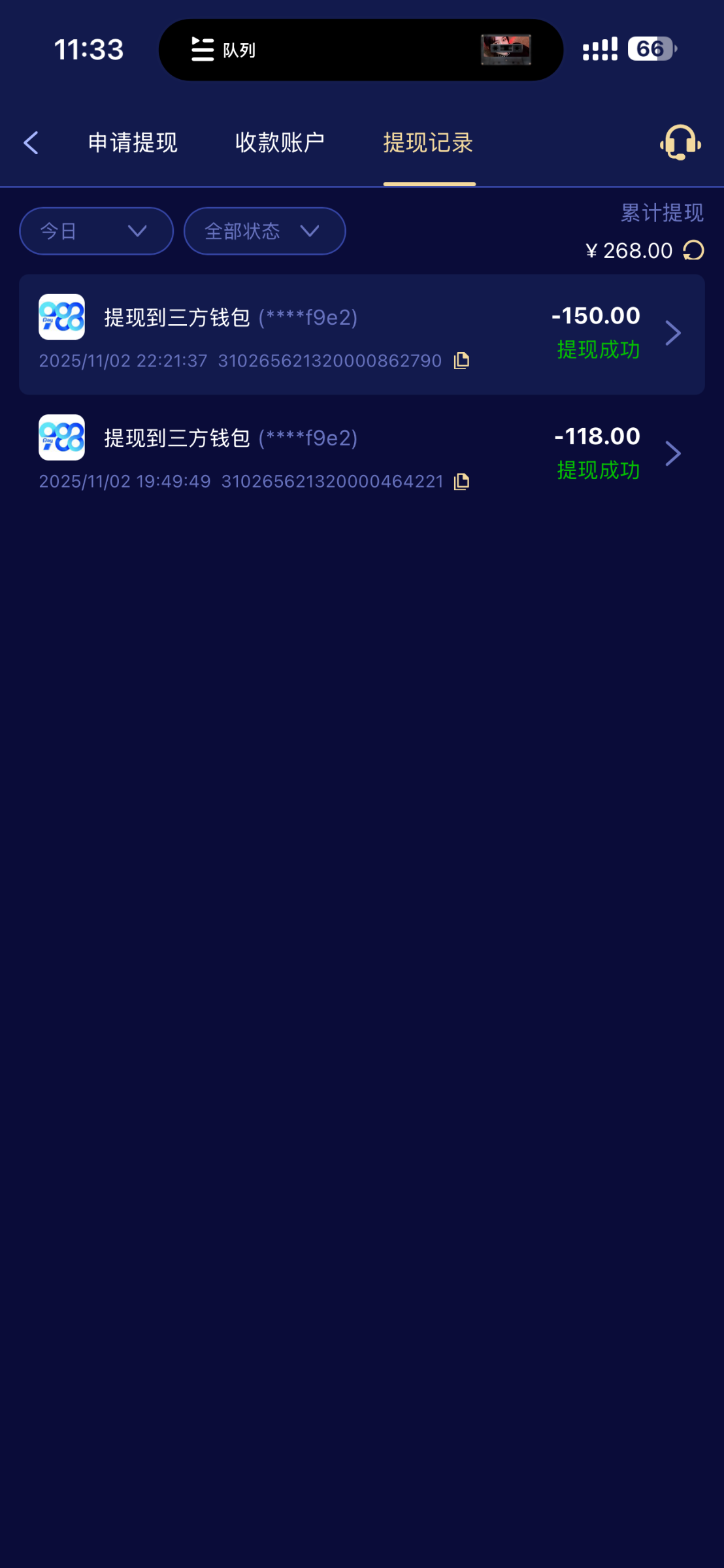The width and height of the screenshot is (724, 1568).
Task: Go back using the top-left arrow
Action: 31,142
